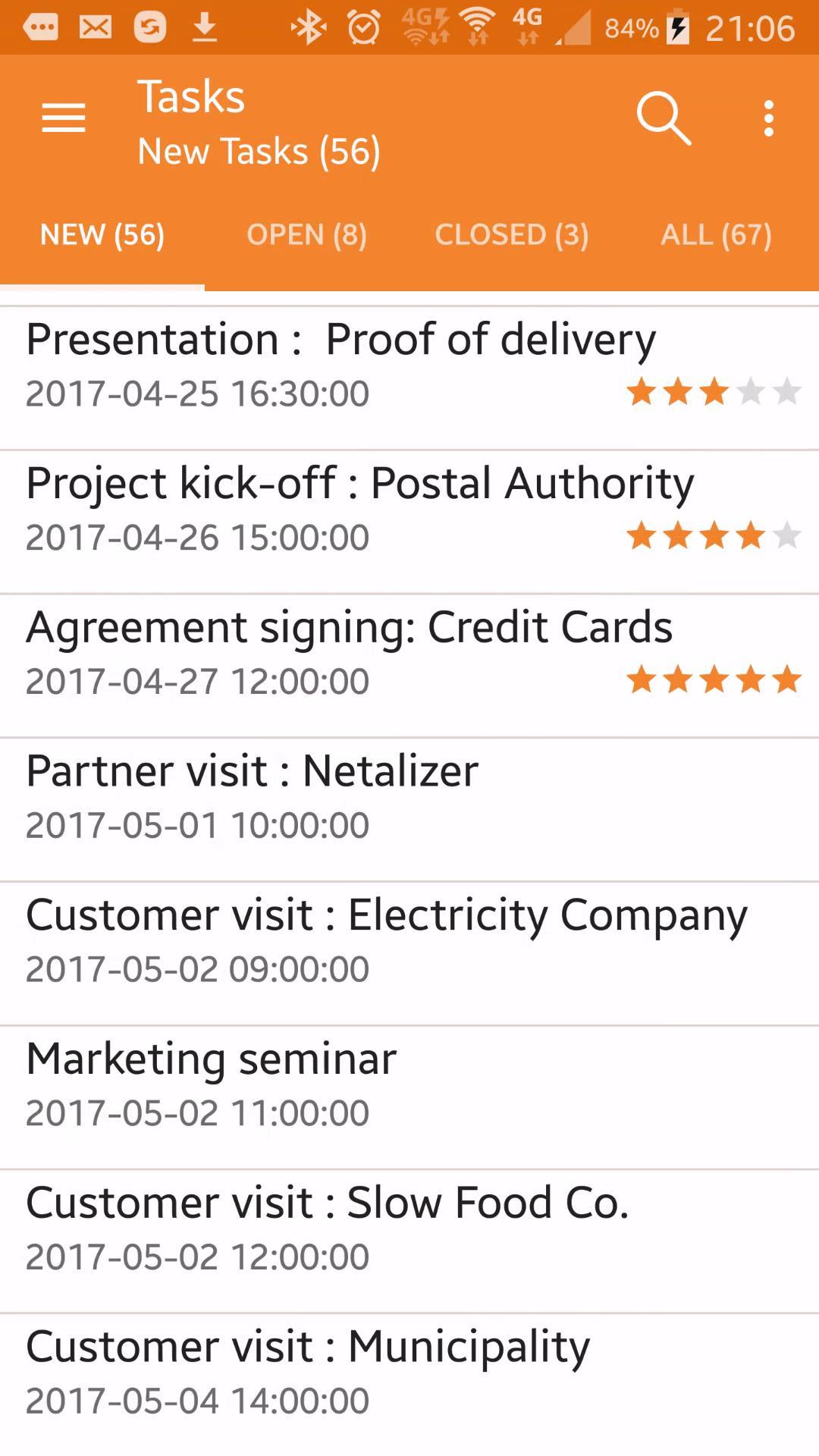This screenshot has height=1456, width=819.
Task: Open Agreement signing: Credit Cards task
Action: point(409,666)
